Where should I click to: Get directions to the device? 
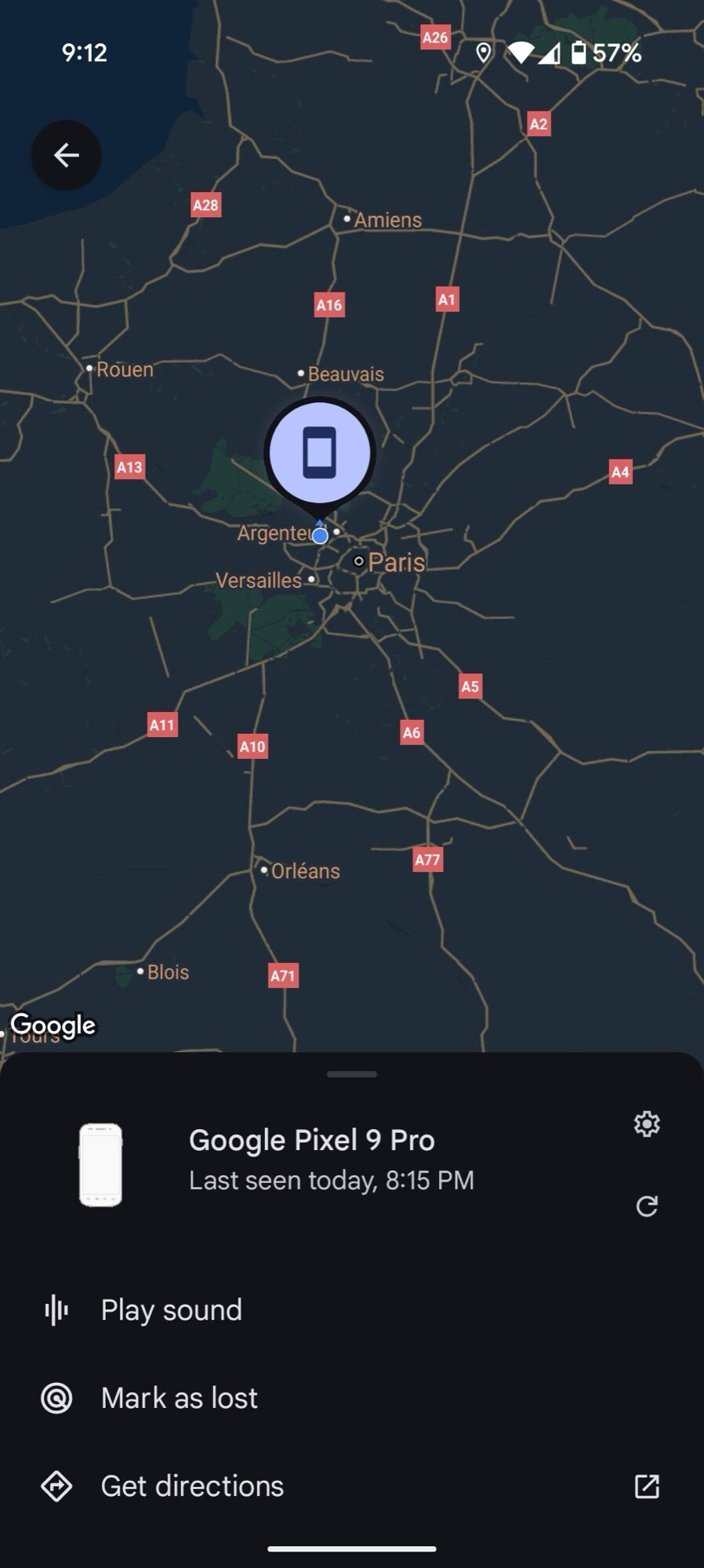click(192, 1486)
